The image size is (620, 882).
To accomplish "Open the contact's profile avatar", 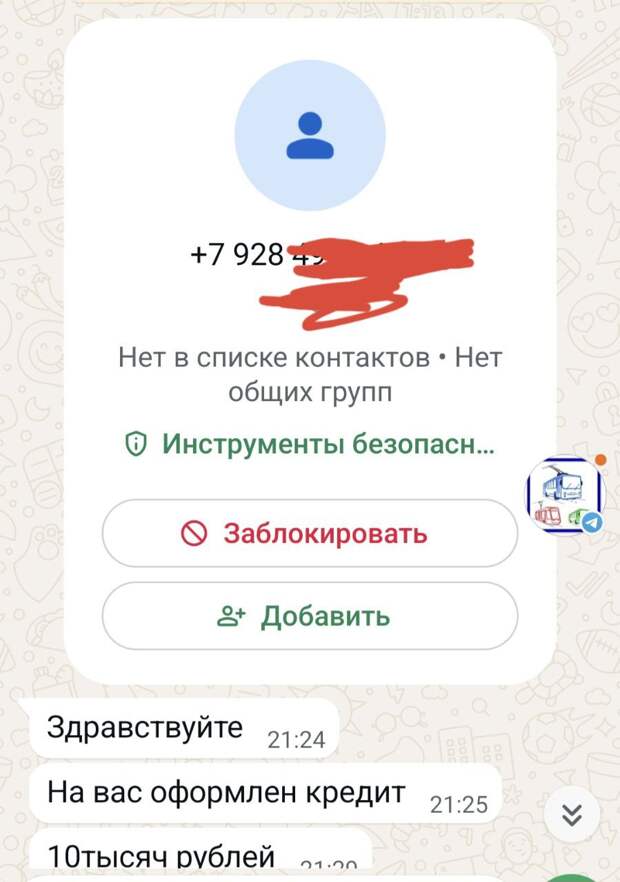I will 309,137.
